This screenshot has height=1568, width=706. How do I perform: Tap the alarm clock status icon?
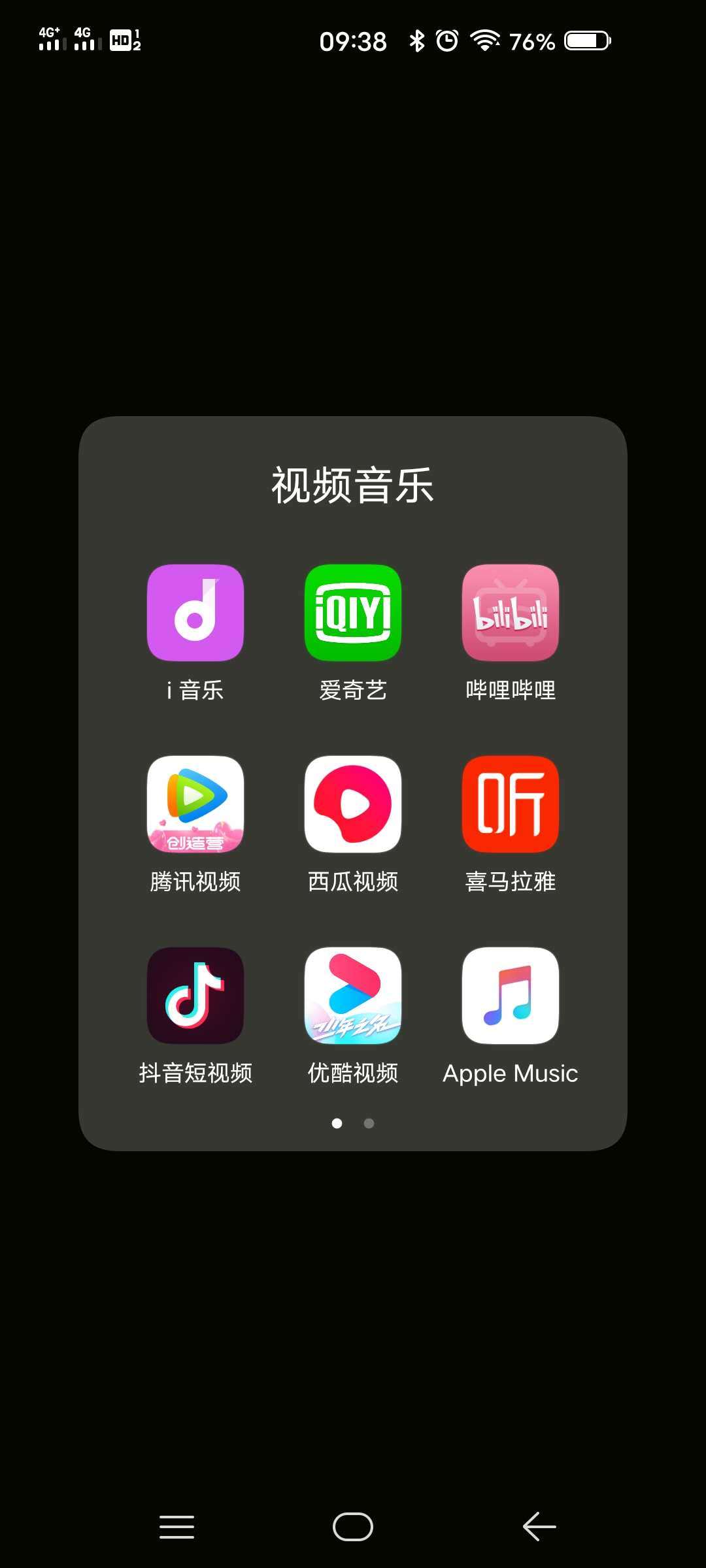[x=445, y=41]
